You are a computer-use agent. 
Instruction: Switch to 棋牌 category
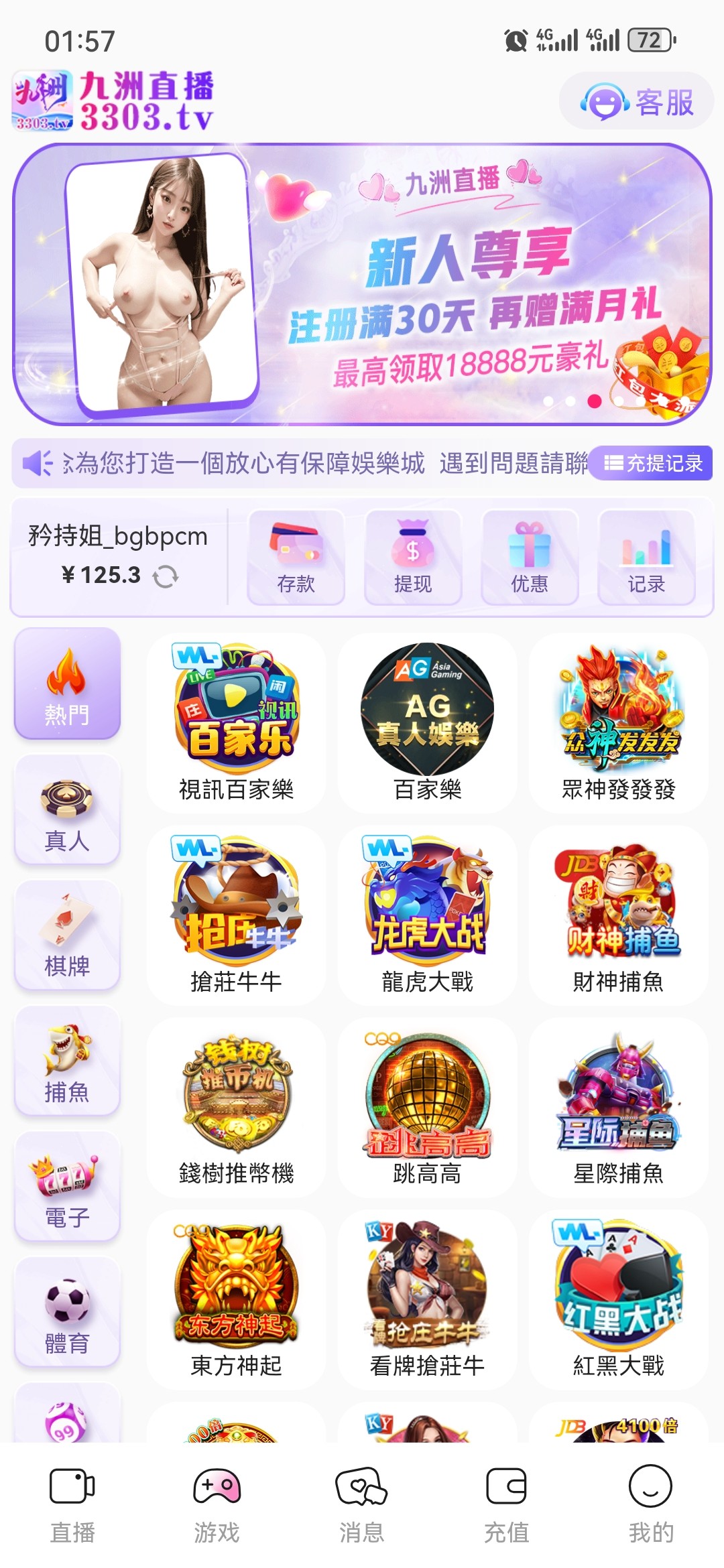(67, 935)
